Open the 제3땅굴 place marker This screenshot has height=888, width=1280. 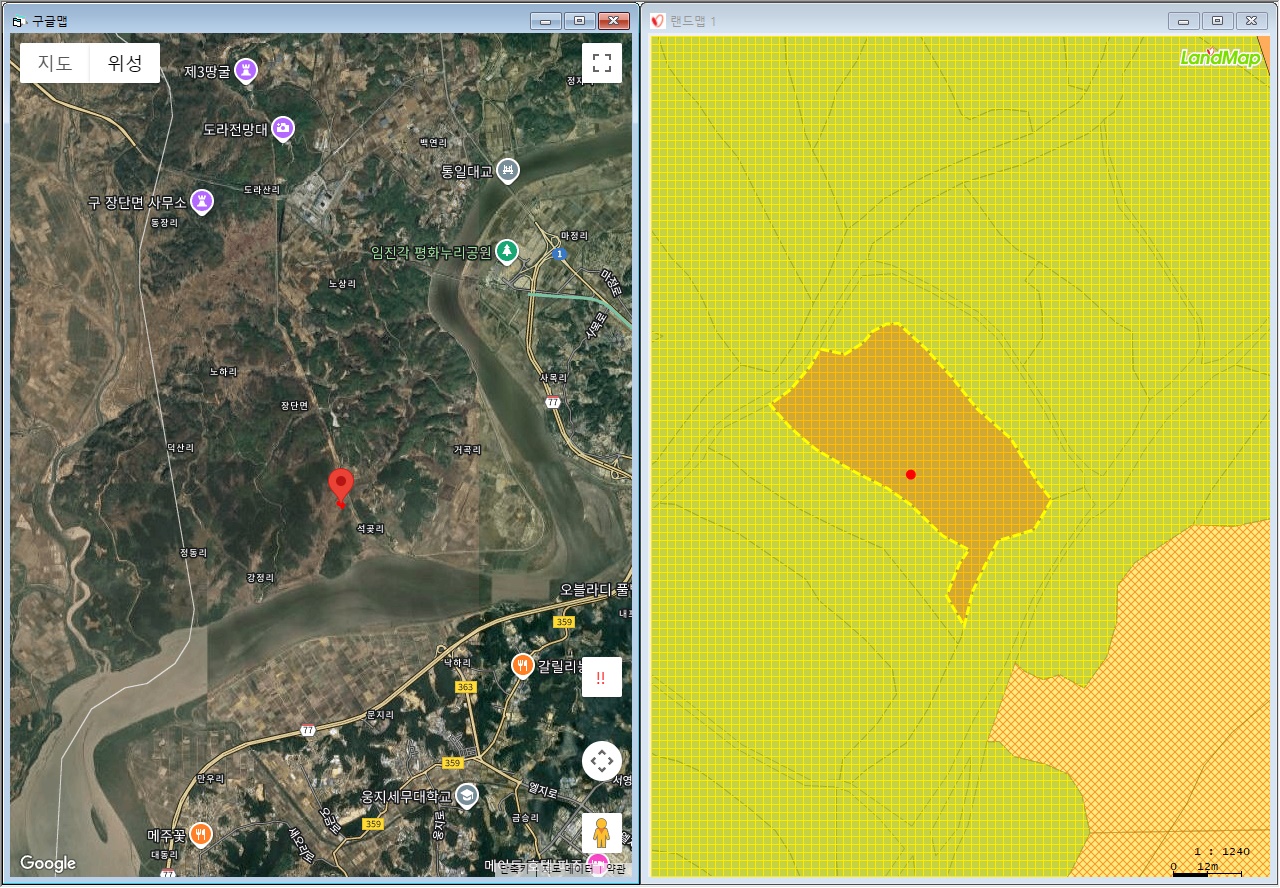(x=246, y=71)
